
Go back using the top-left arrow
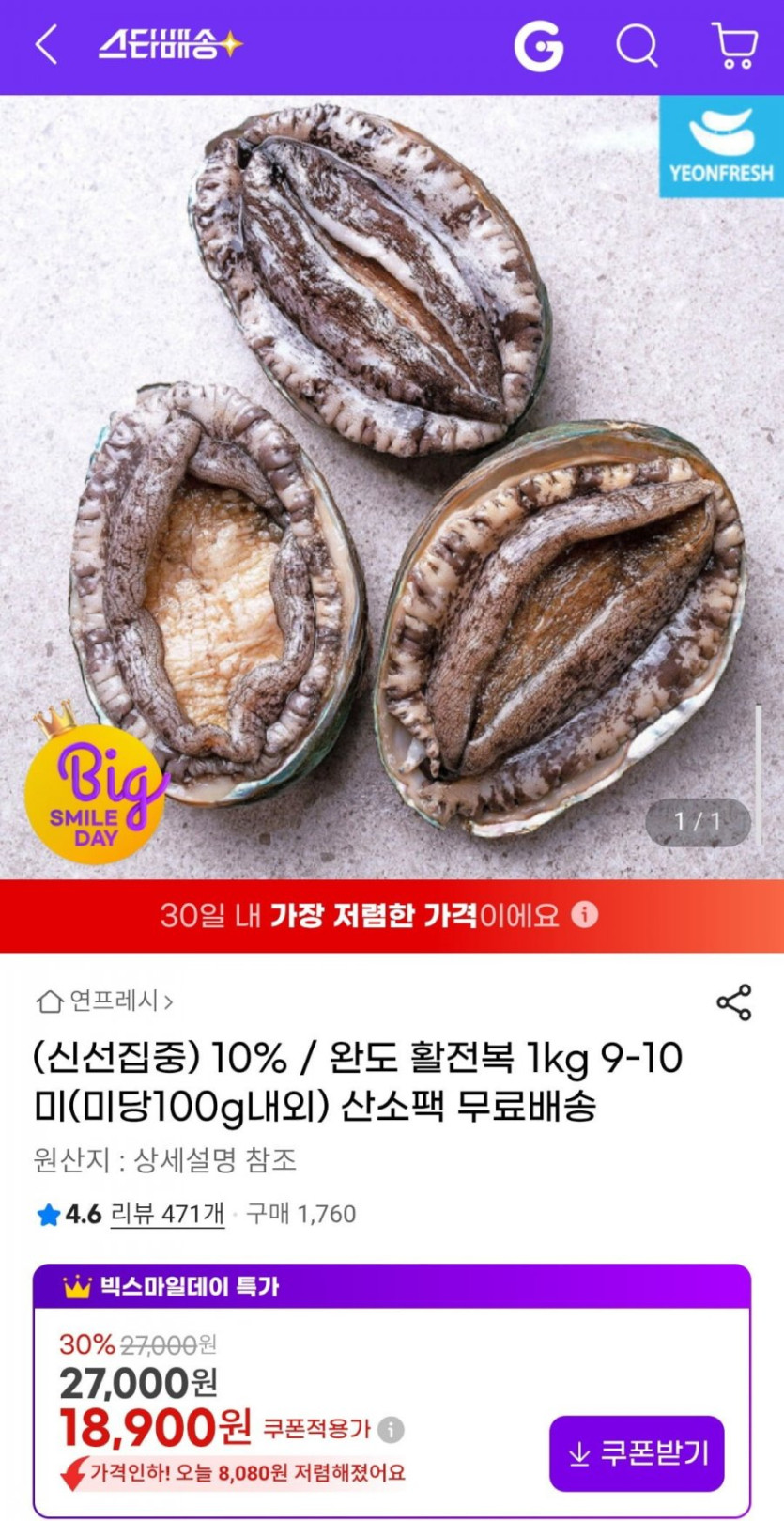[x=46, y=45]
